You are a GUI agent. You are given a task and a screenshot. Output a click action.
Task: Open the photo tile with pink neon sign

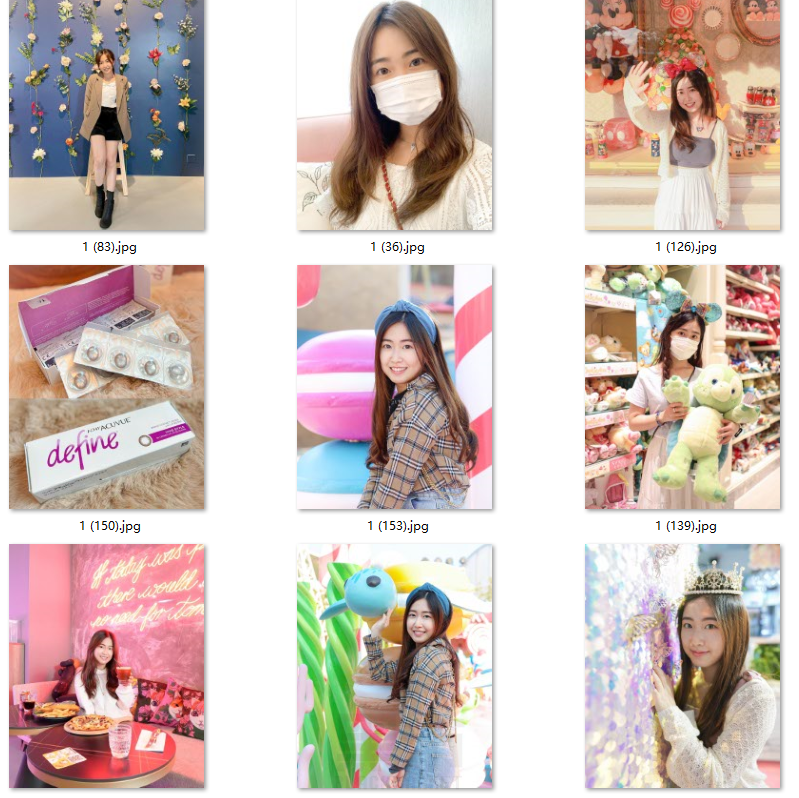[x=107, y=666]
